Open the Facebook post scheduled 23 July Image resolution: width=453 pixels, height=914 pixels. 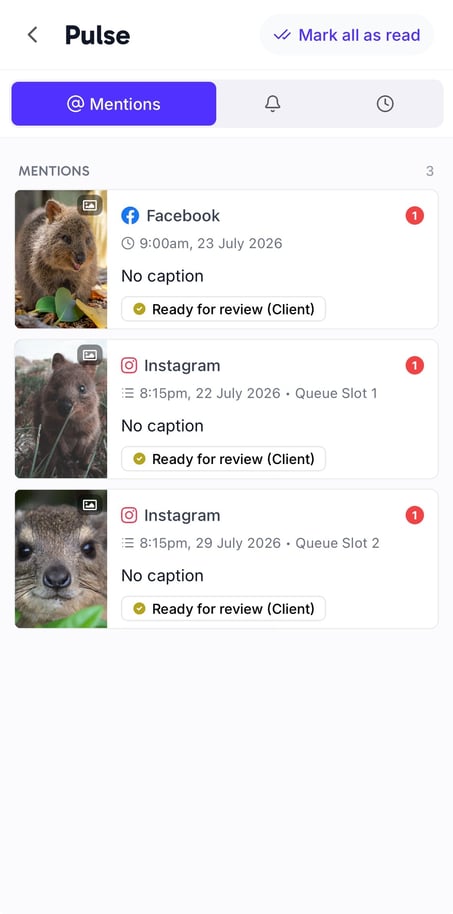coord(226,259)
